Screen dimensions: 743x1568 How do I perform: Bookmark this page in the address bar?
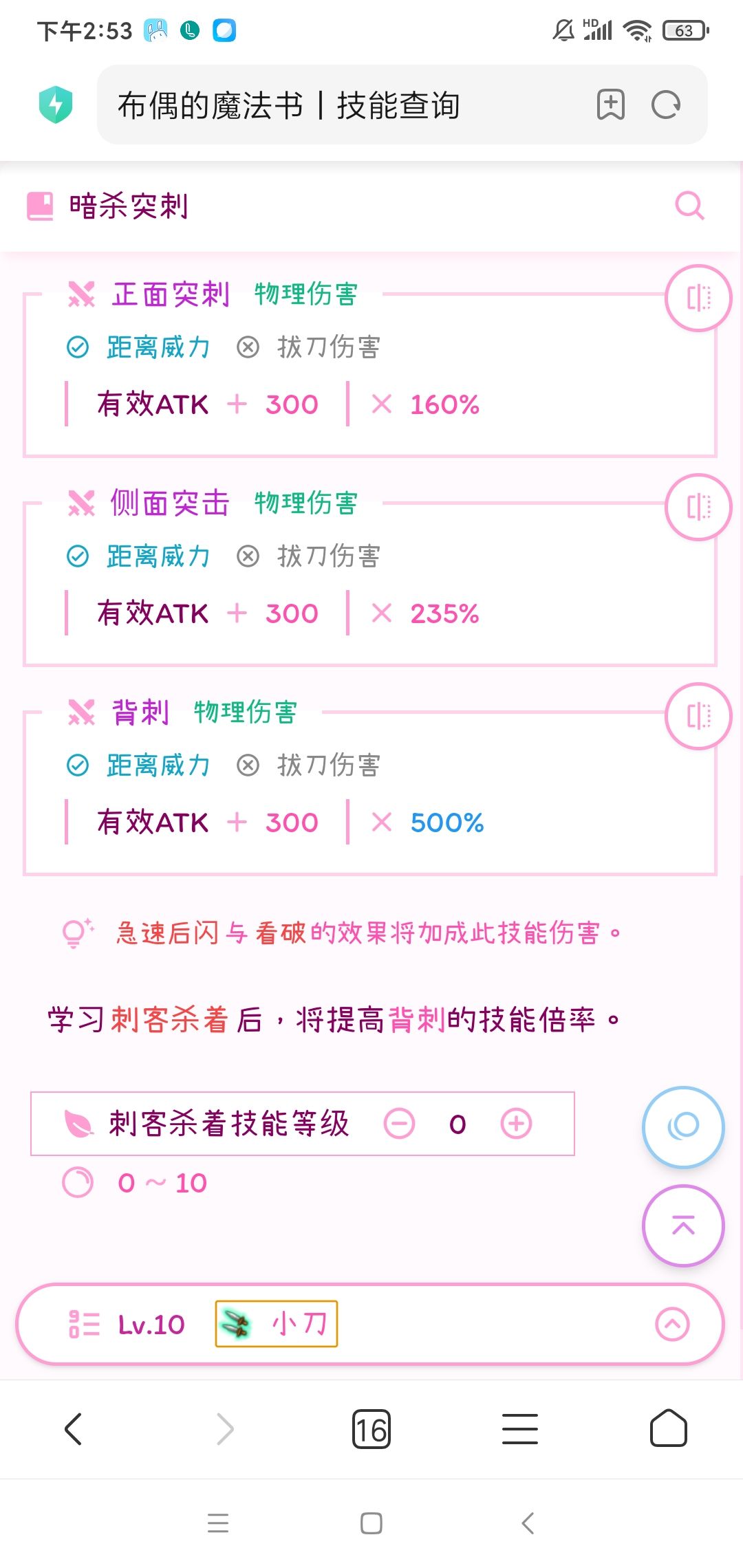point(610,105)
